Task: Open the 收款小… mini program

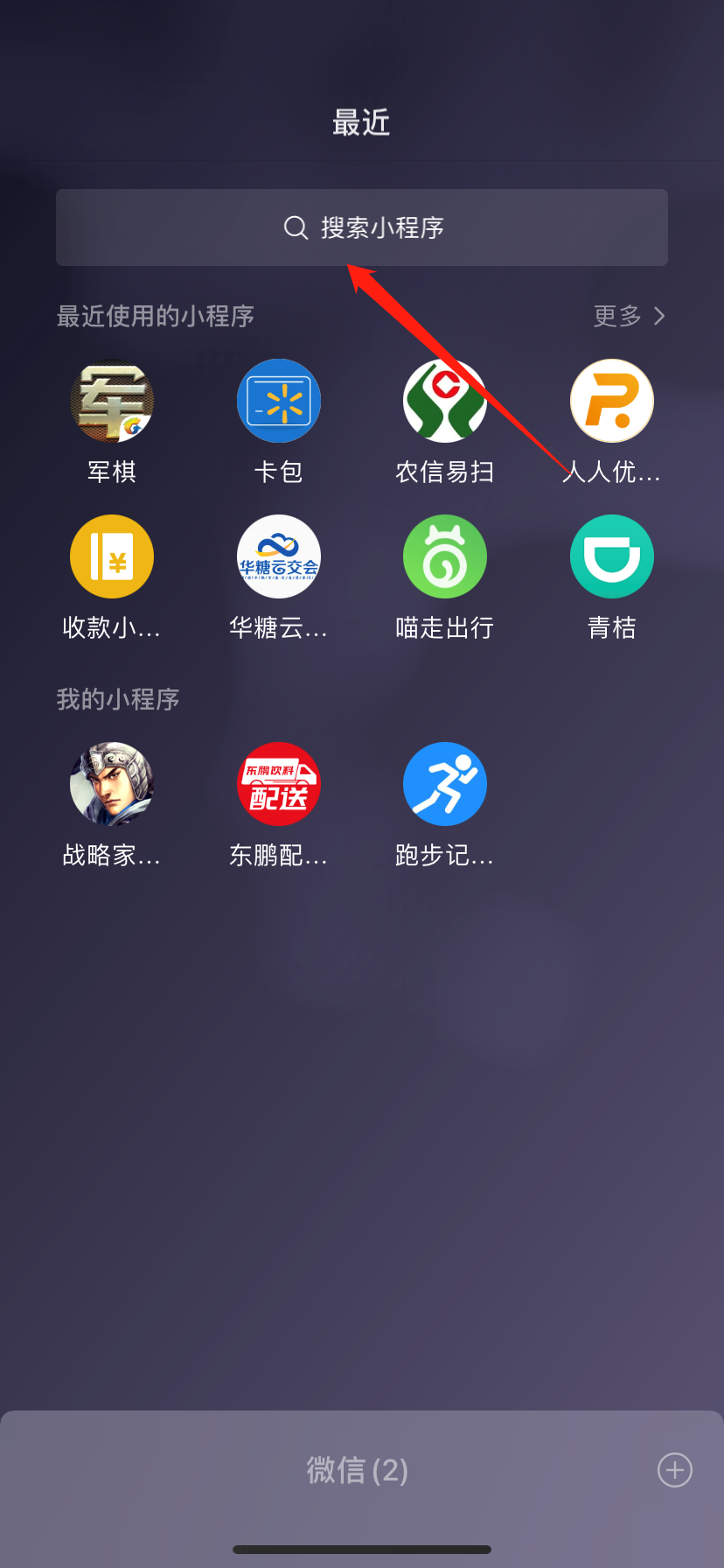Action: click(112, 557)
